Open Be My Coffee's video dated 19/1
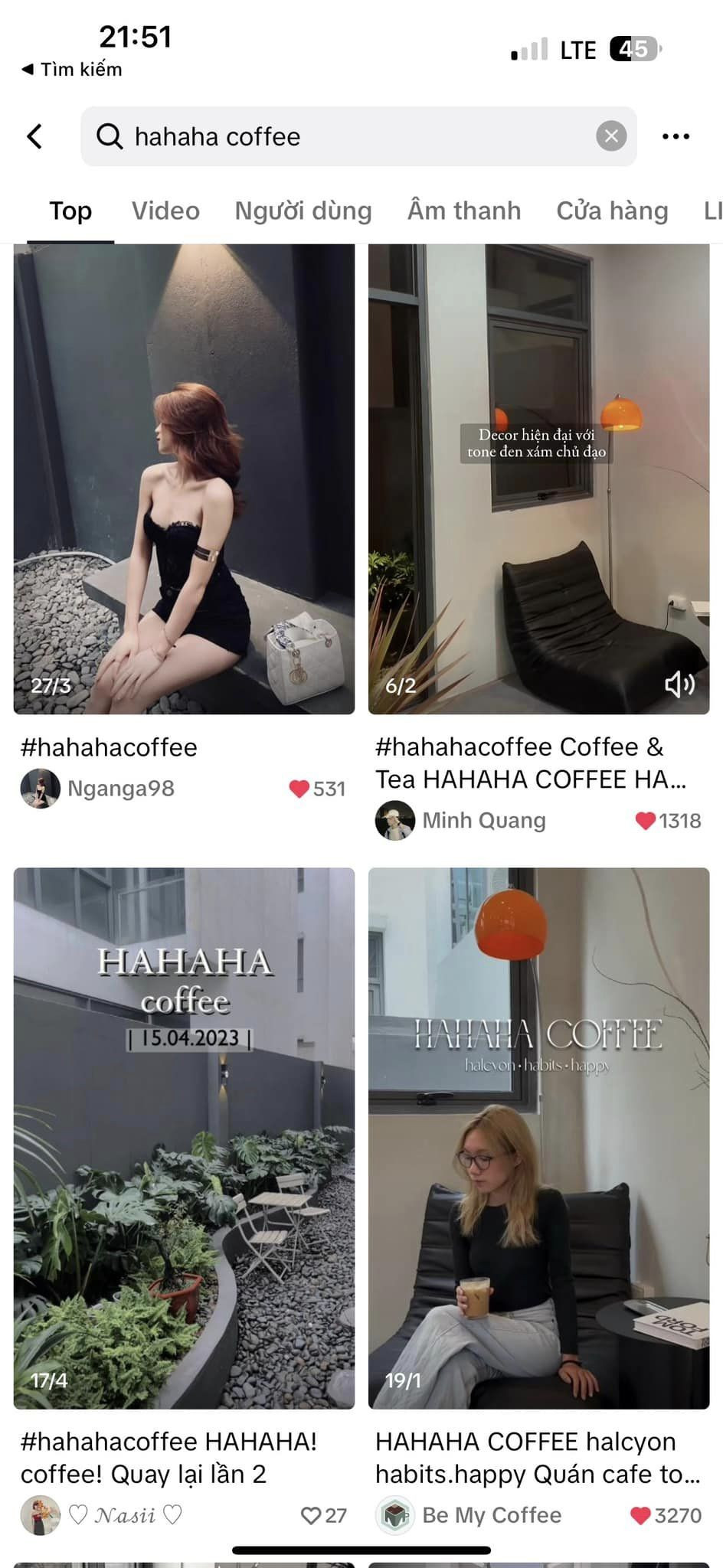 coord(538,1138)
